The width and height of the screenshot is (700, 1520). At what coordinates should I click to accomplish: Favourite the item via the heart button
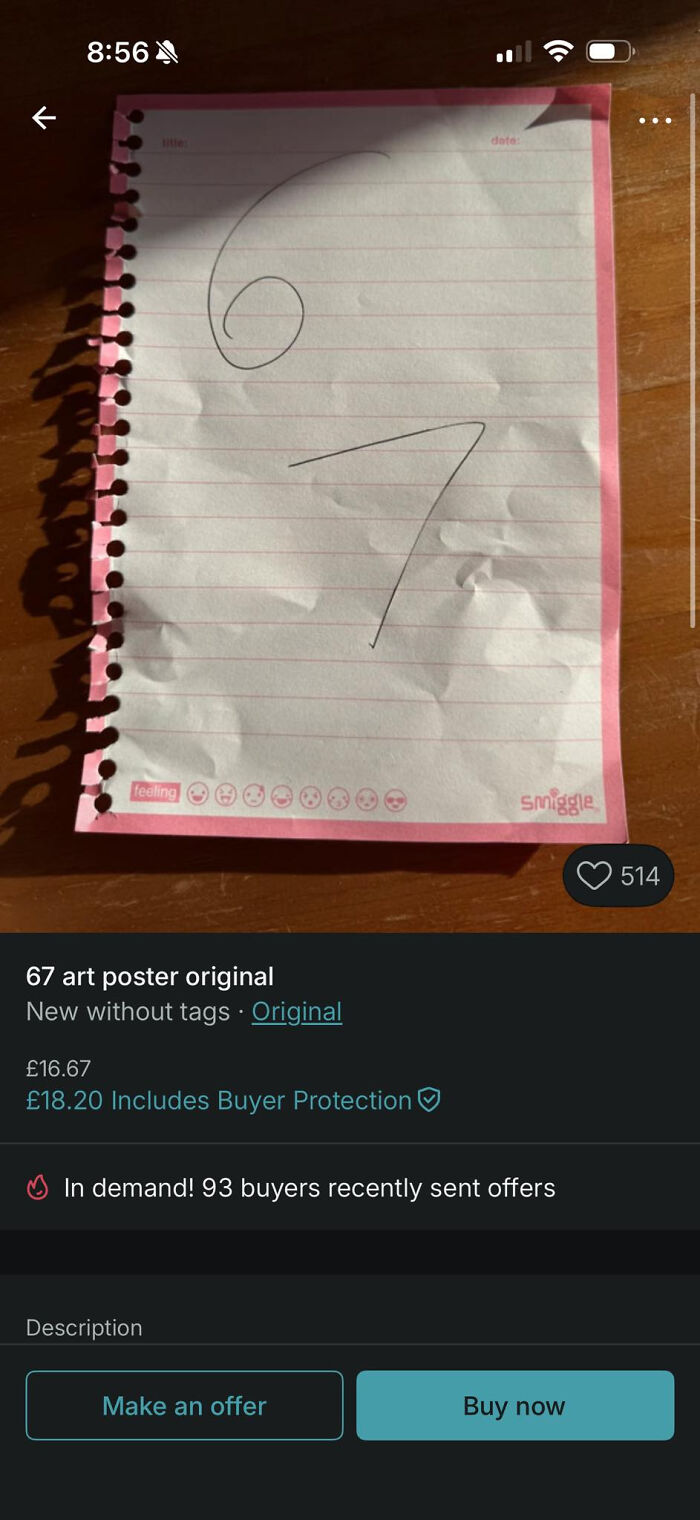pos(618,876)
